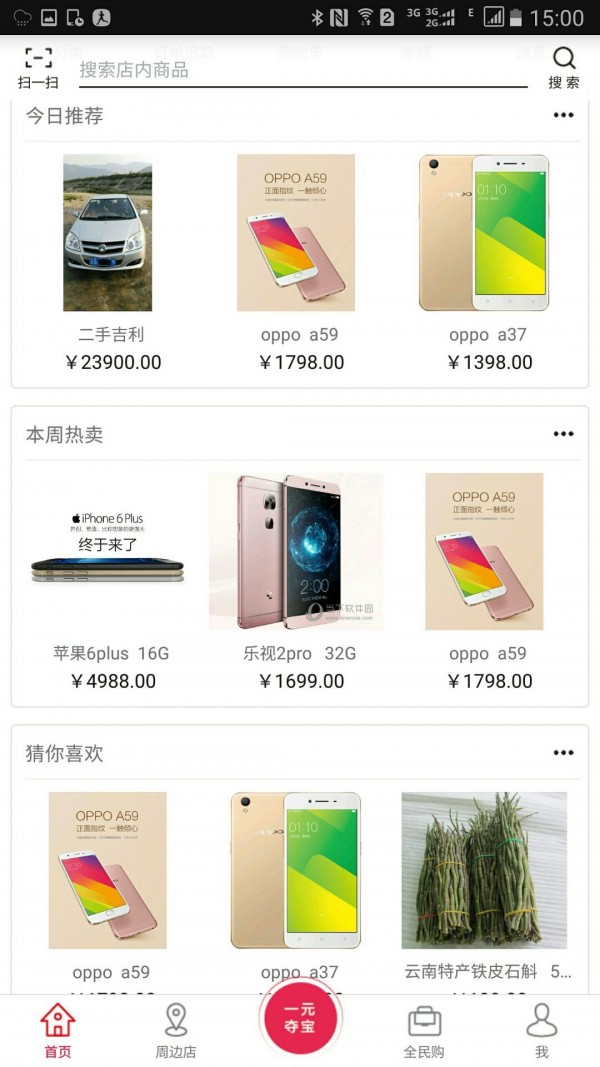
Task: Switch to the 全民购 tab
Action: pos(424,1031)
